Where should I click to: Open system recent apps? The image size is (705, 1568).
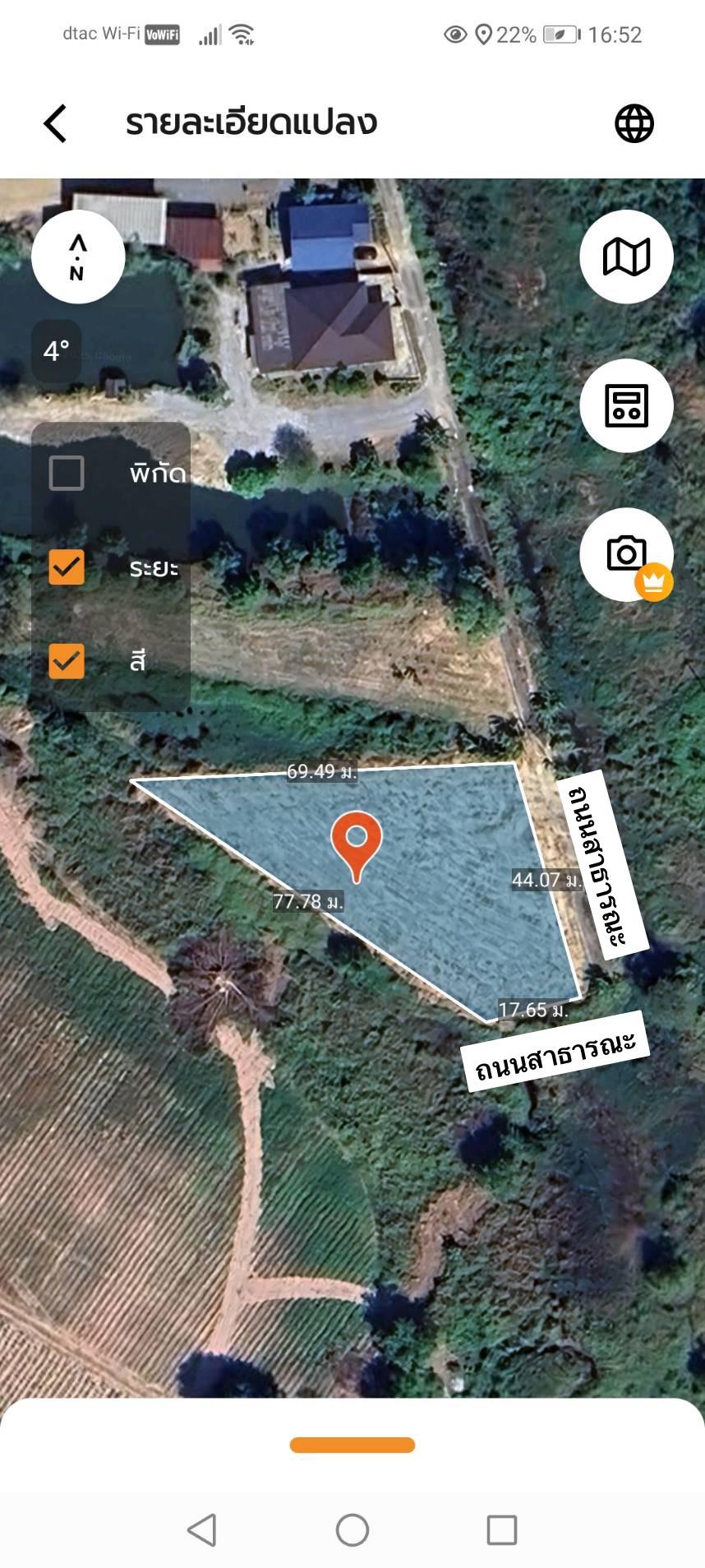point(501,1530)
